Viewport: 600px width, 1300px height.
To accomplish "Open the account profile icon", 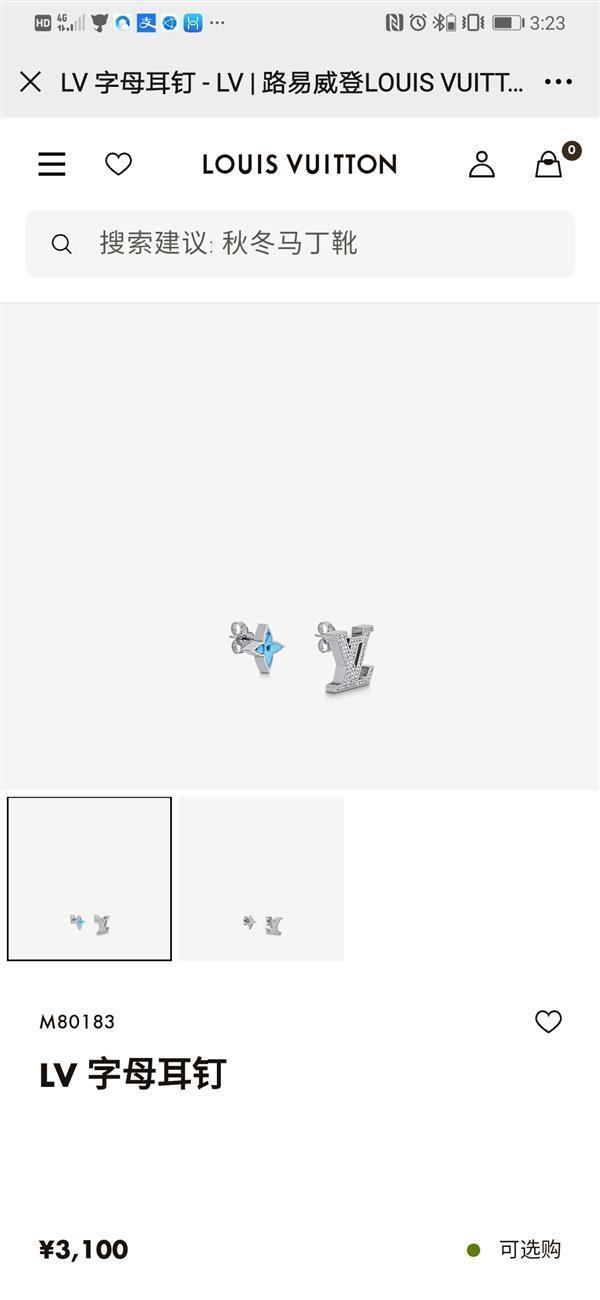I will point(482,164).
